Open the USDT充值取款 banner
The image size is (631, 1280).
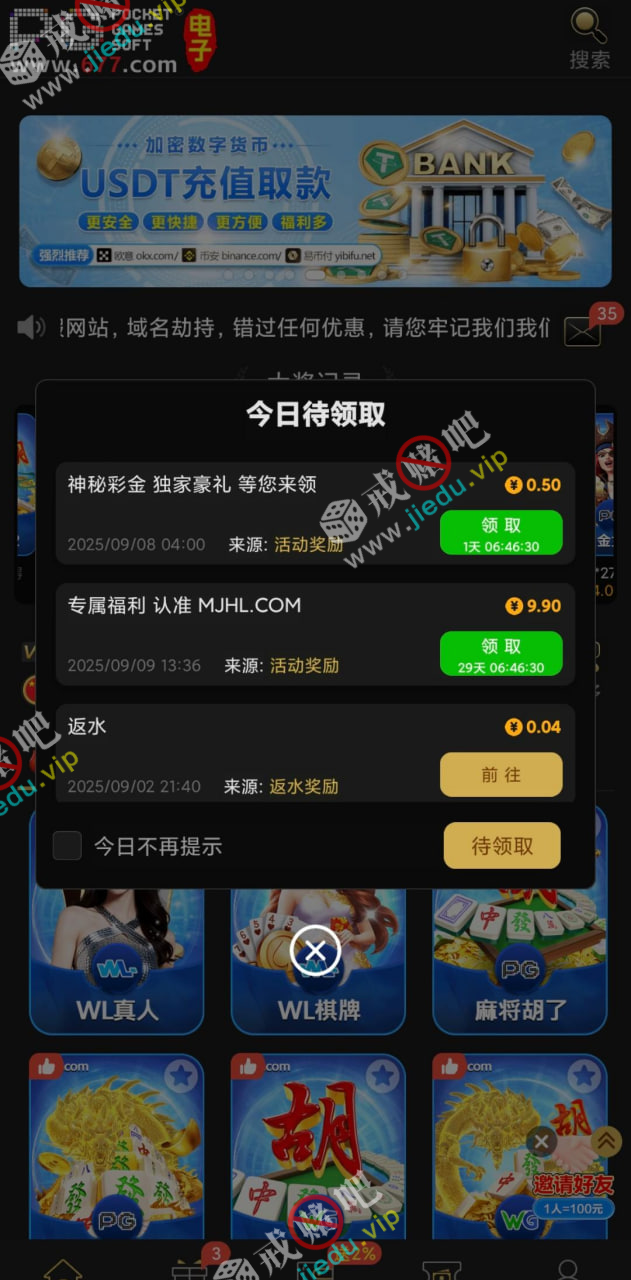(x=315, y=200)
